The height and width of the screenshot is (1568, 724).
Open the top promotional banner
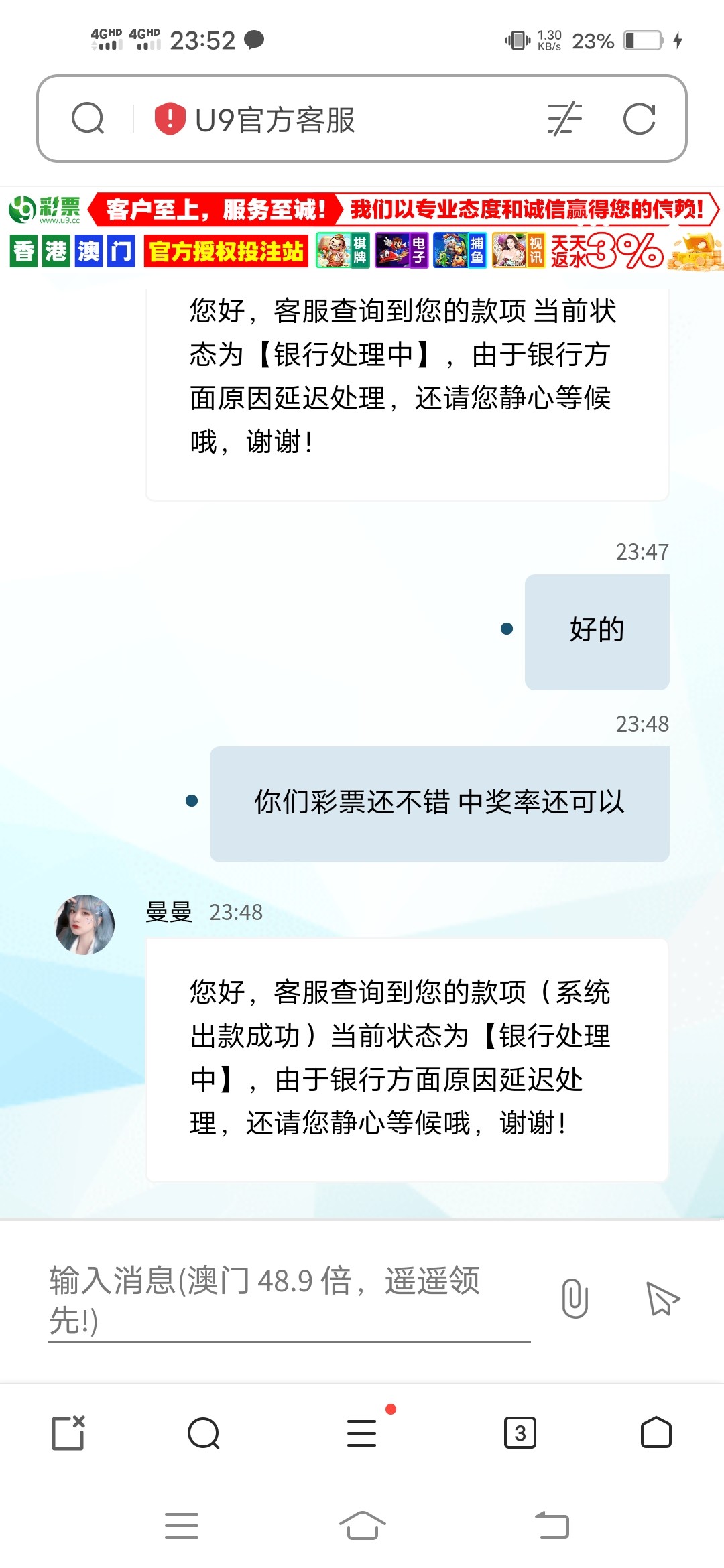(362, 230)
